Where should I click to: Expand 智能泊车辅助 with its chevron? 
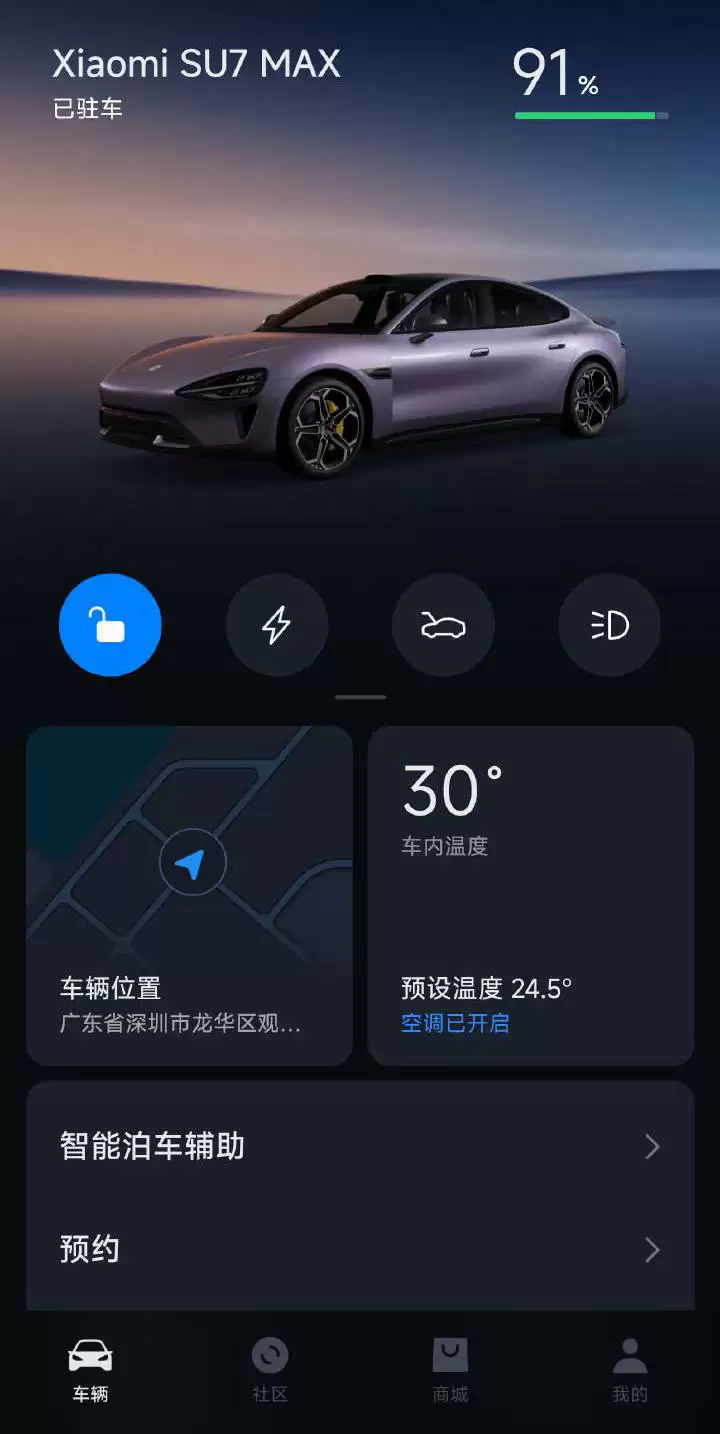(651, 1147)
